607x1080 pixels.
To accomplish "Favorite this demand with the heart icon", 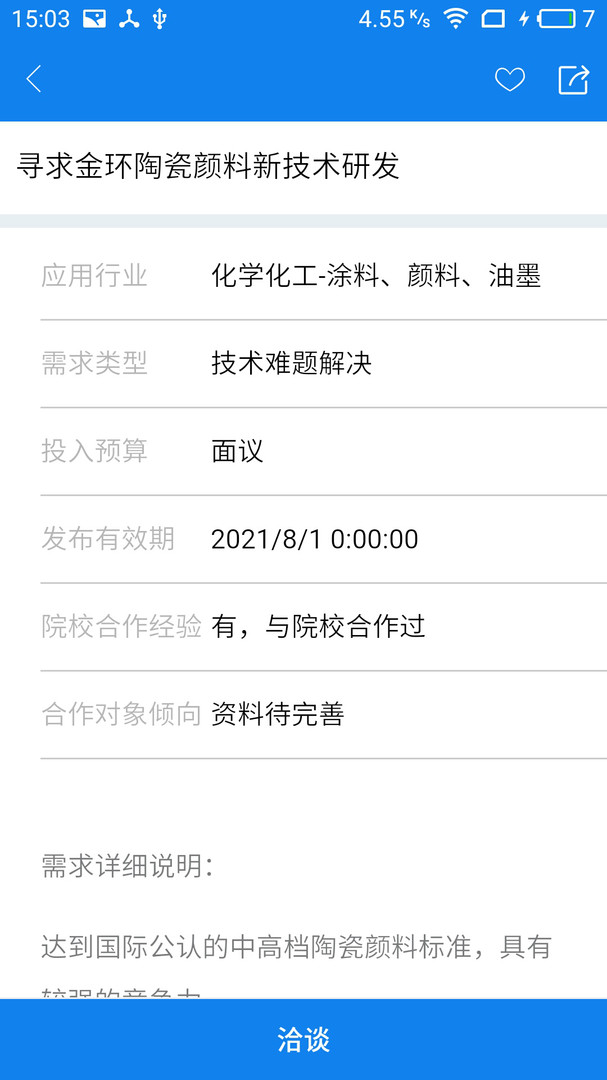I will 510,80.
